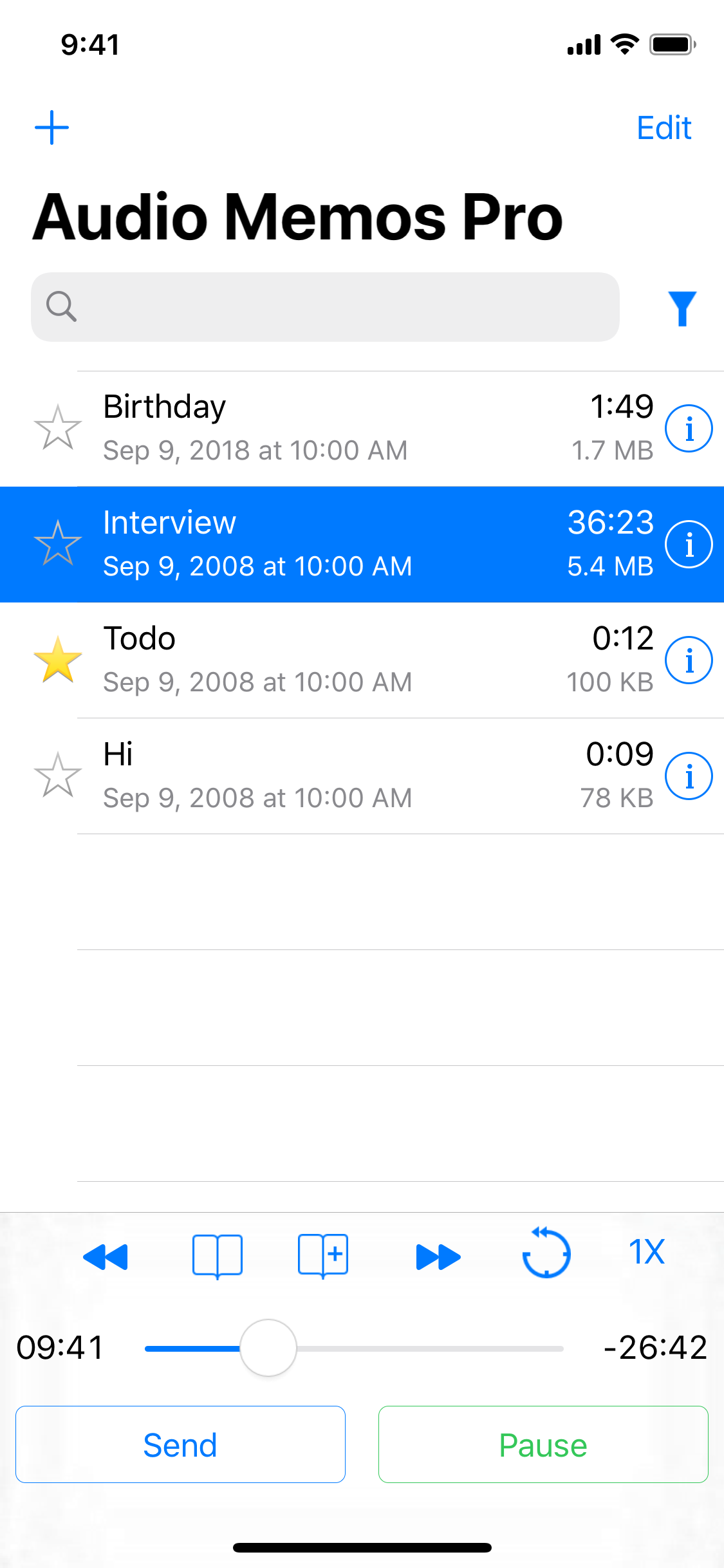Tap the Edit button
The image size is (724, 1568).
(x=664, y=128)
